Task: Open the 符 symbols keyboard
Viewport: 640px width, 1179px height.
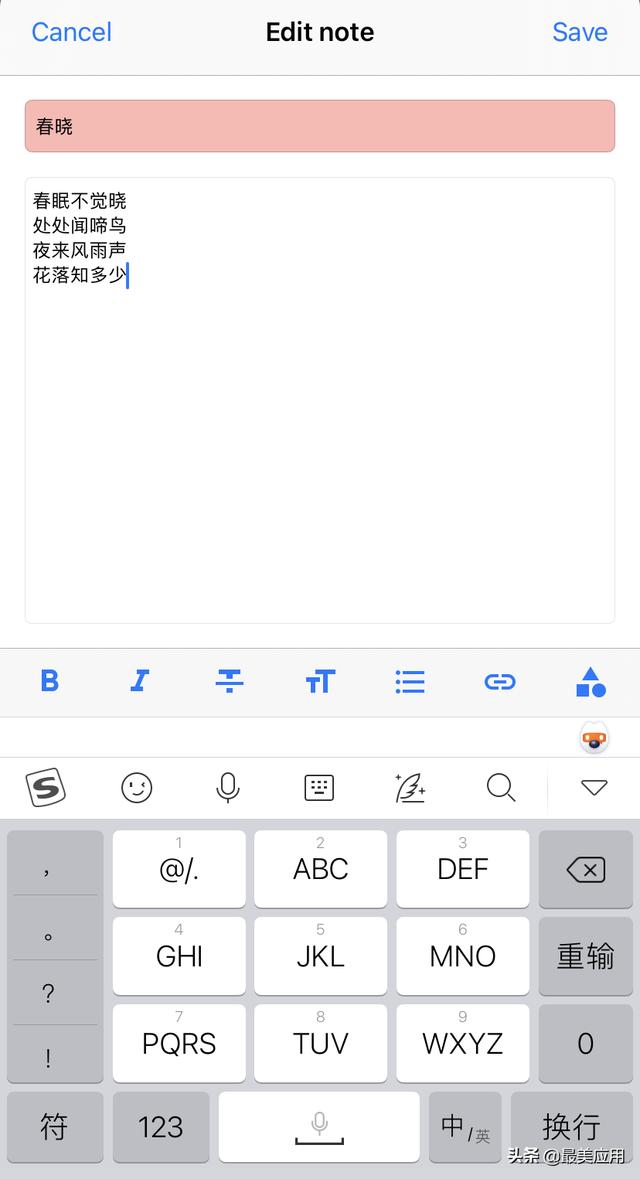Action: point(55,1126)
